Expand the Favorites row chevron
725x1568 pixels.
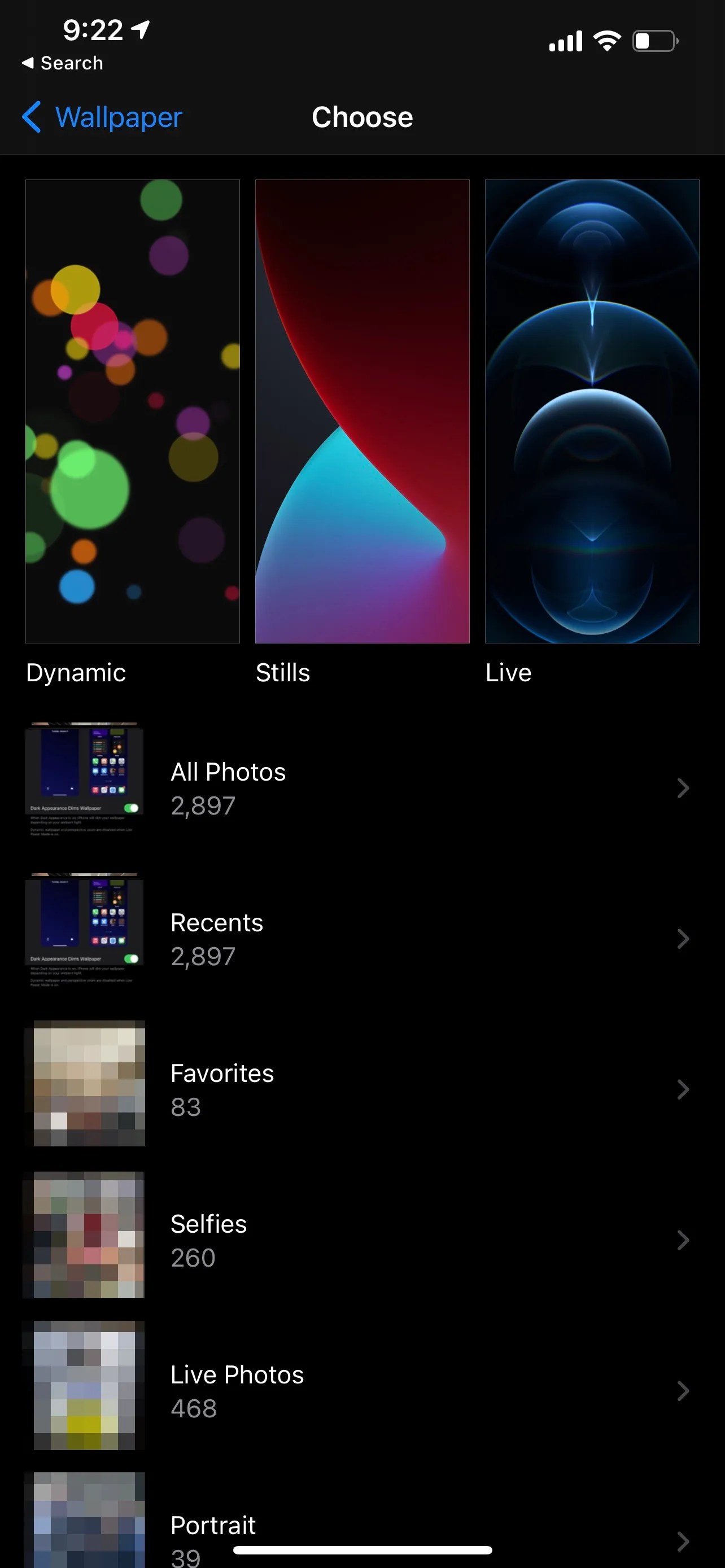[x=683, y=1089]
